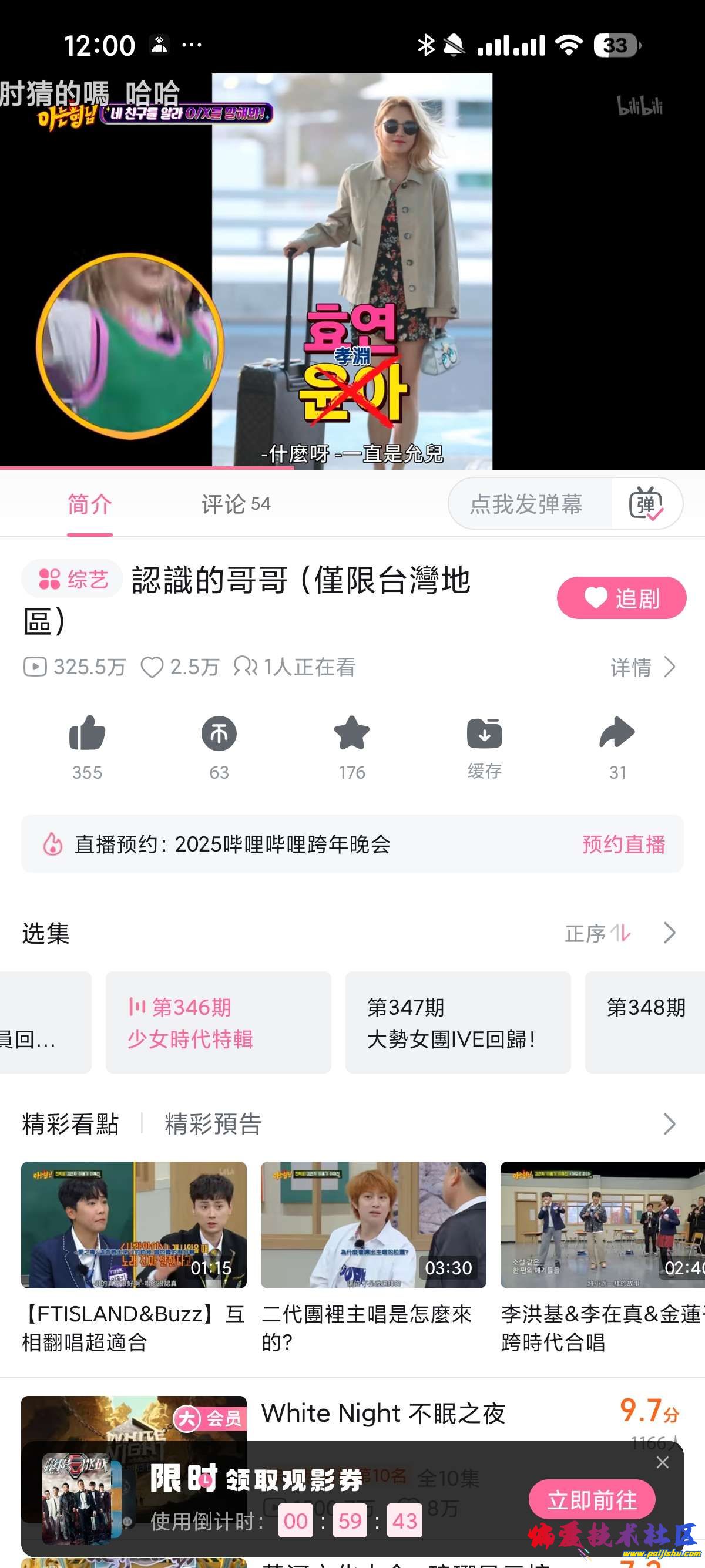Give coins to this video
Viewport: 705px width, 1568px height.
(x=219, y=734)
